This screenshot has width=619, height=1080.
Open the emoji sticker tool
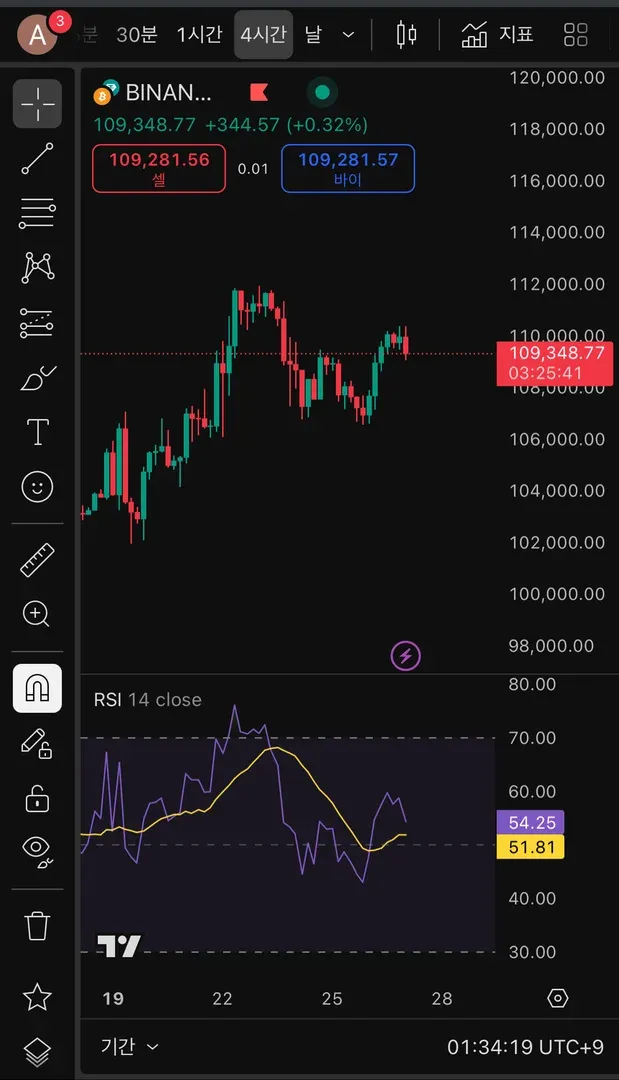[37, 487]
